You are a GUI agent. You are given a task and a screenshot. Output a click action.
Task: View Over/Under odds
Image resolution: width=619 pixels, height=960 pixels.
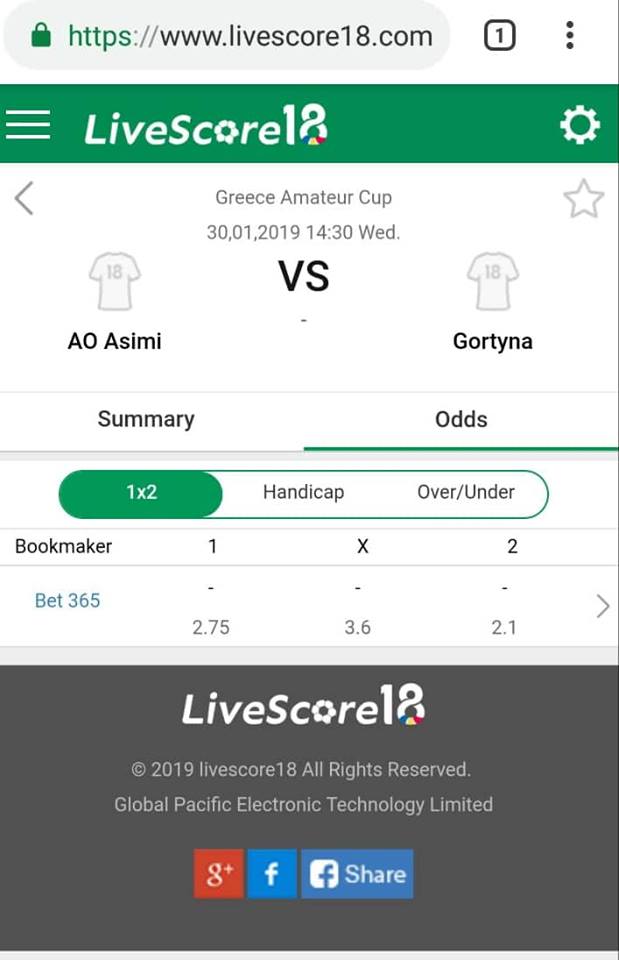[x=465, y=493]
